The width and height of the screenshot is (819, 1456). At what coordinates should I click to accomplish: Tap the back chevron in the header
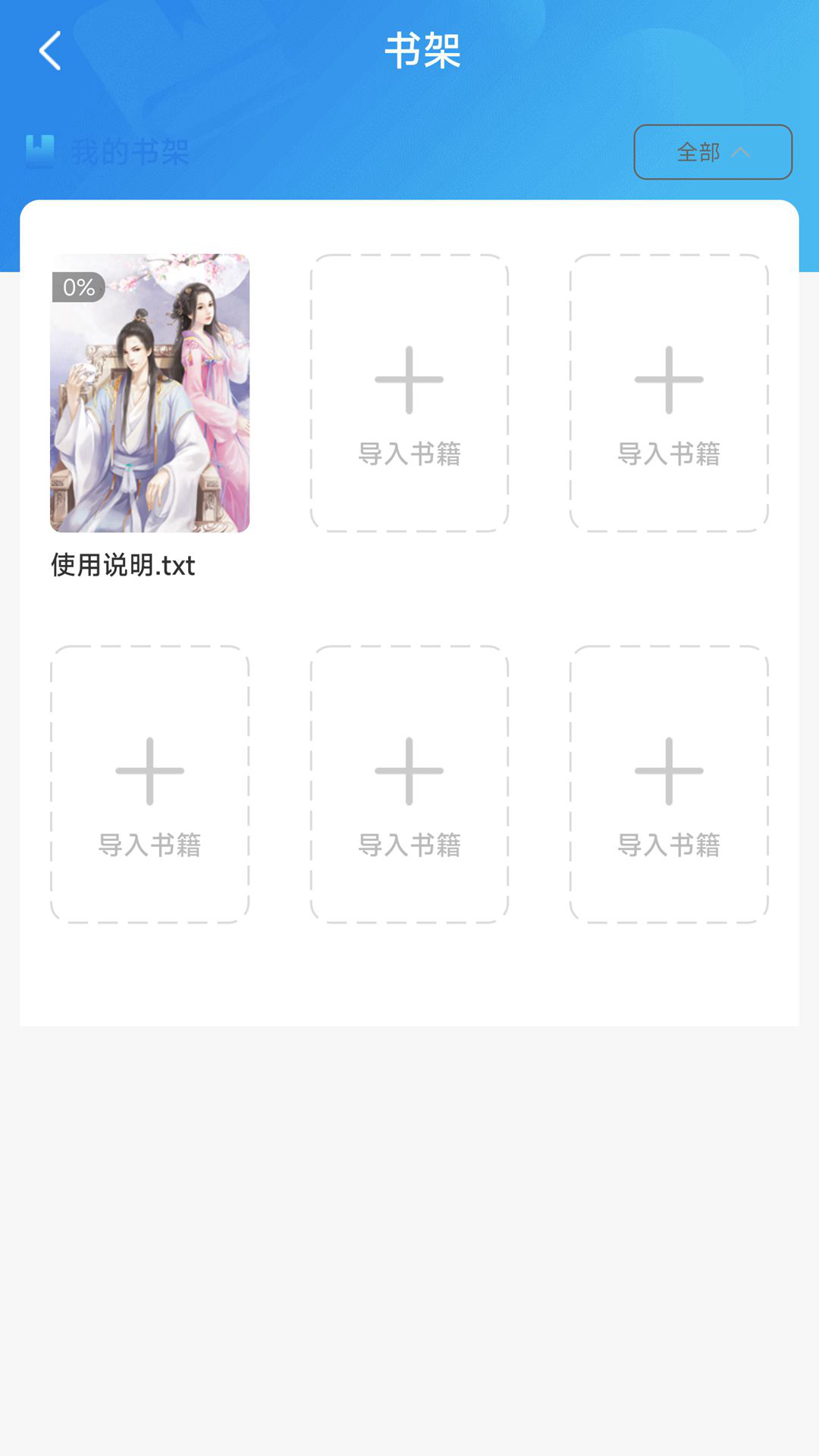click(x=49, y=51)
